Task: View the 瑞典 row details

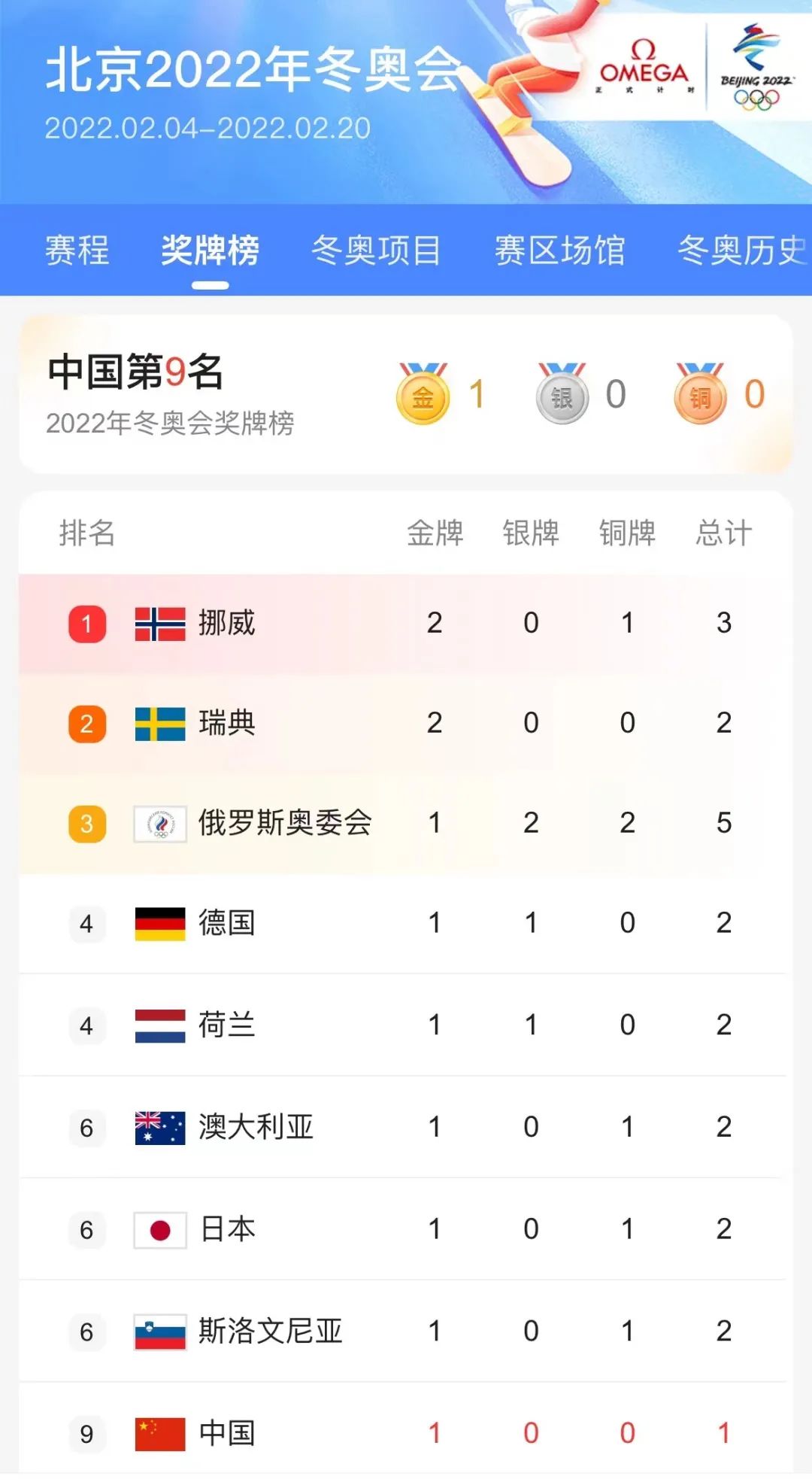Action: click(x=406, y=724)
